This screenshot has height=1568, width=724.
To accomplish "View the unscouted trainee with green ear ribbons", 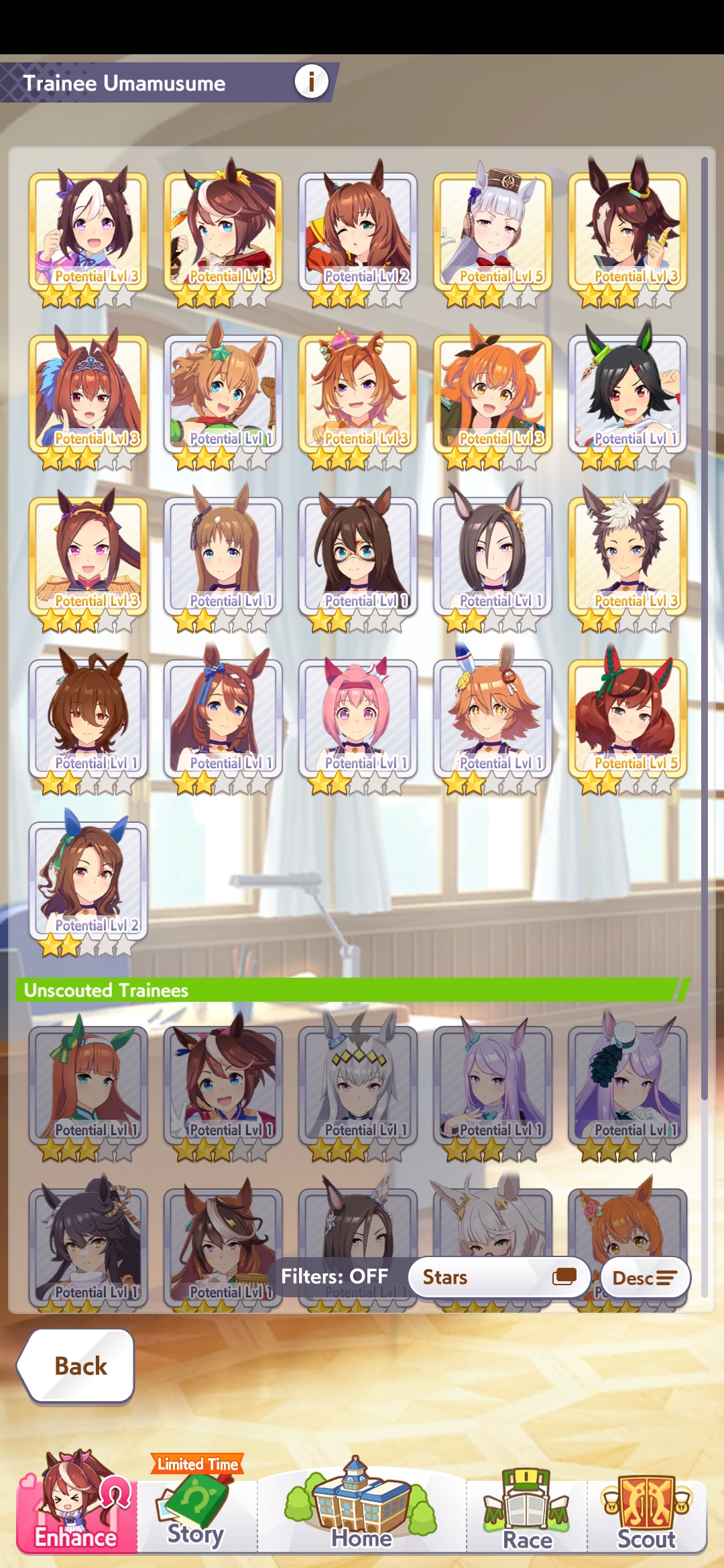I will 88,1087.
